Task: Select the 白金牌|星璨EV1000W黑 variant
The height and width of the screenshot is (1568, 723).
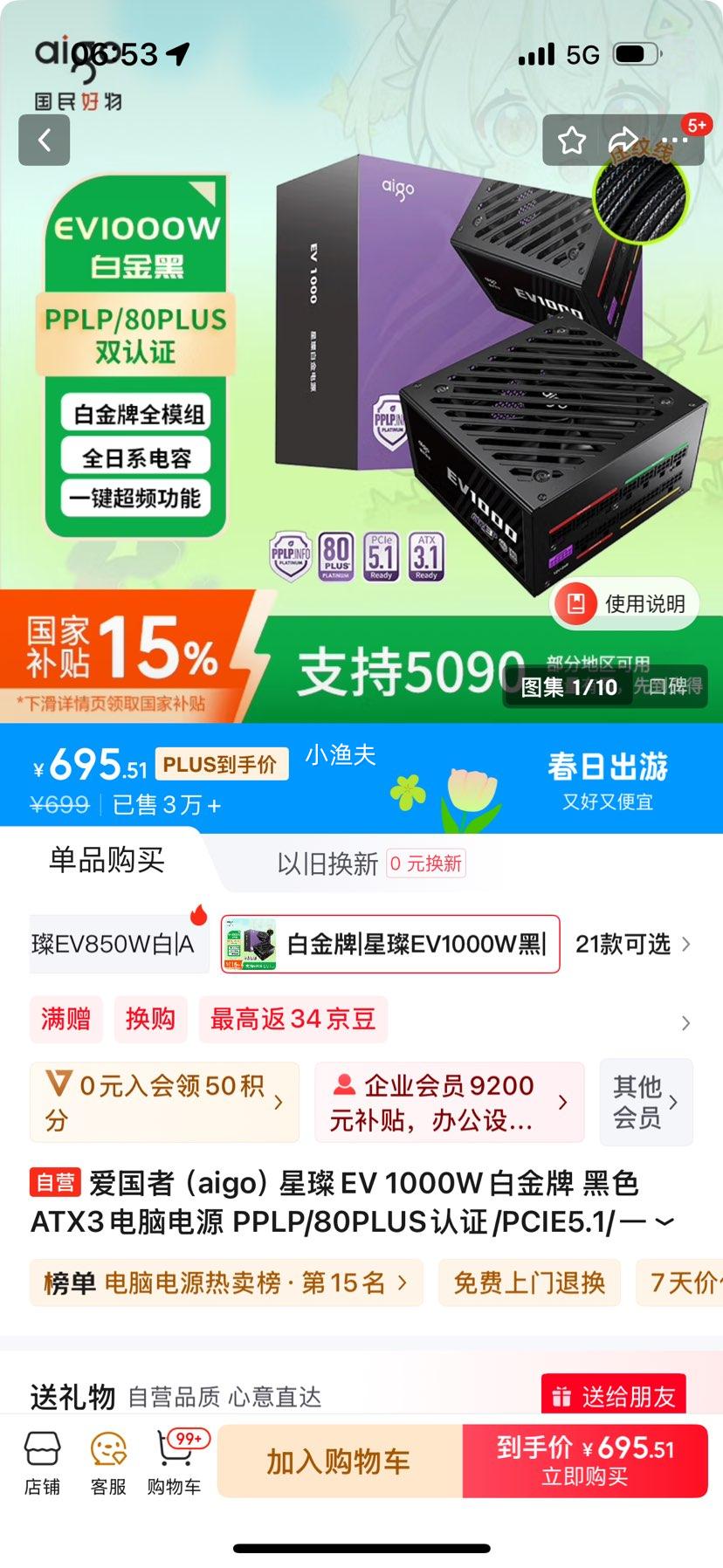Action: [x=389, y=944]
